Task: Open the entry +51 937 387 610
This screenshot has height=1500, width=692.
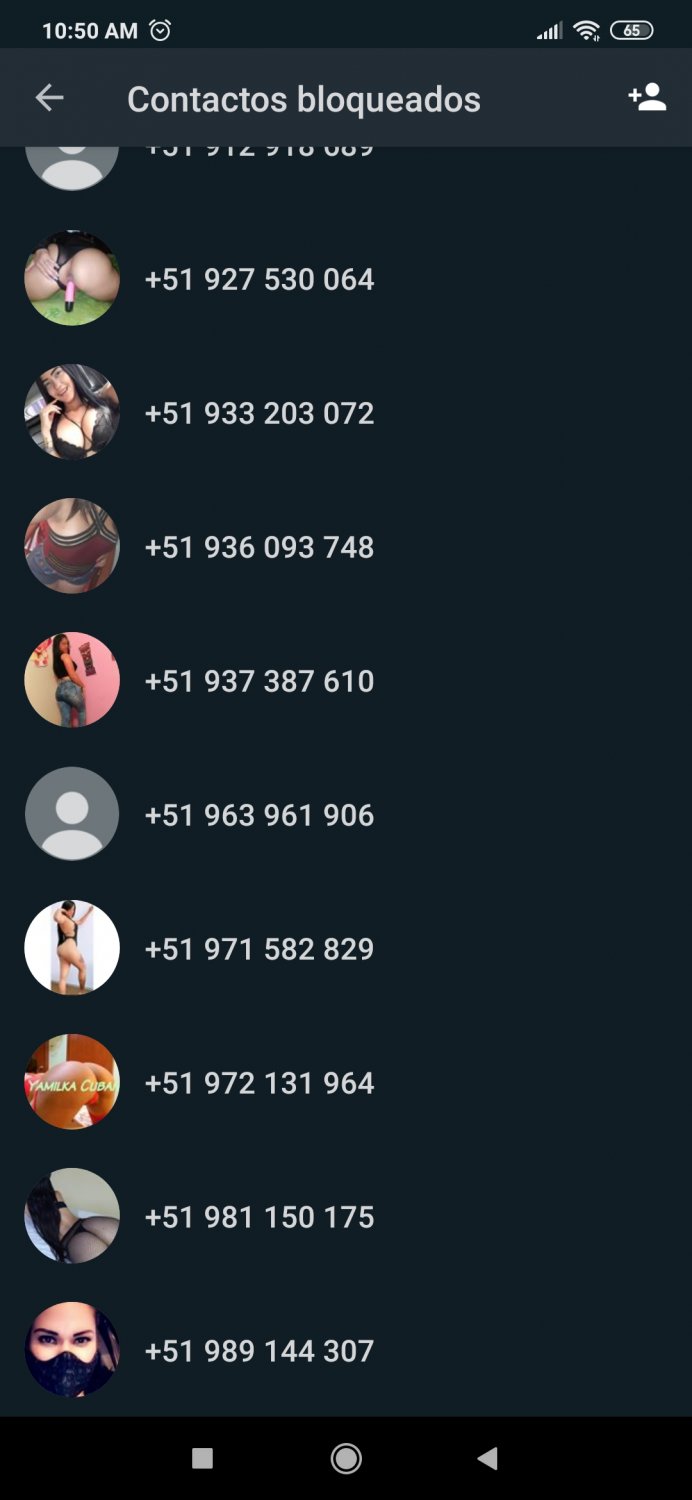Action: coord(346,681)
